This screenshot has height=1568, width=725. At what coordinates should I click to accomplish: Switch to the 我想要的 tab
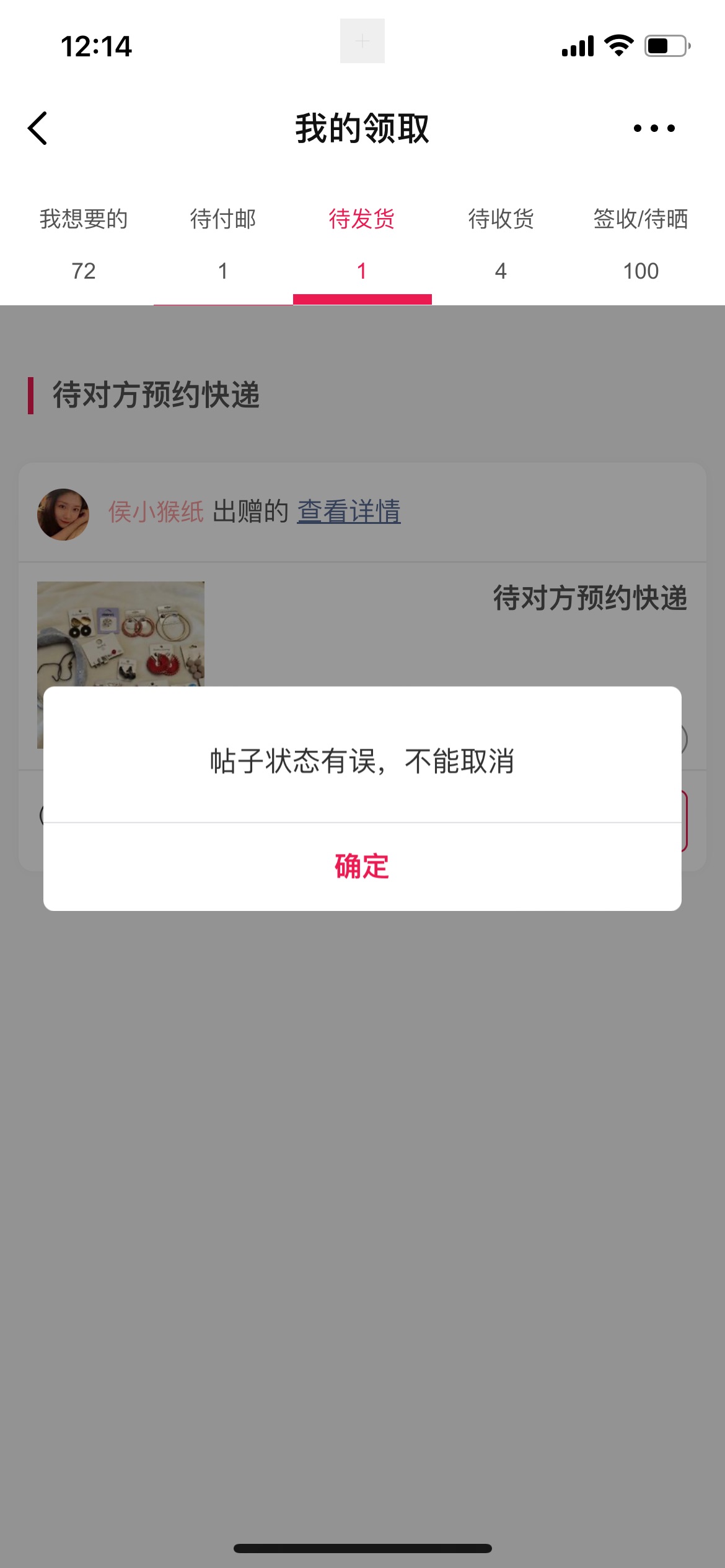[84, 243]
